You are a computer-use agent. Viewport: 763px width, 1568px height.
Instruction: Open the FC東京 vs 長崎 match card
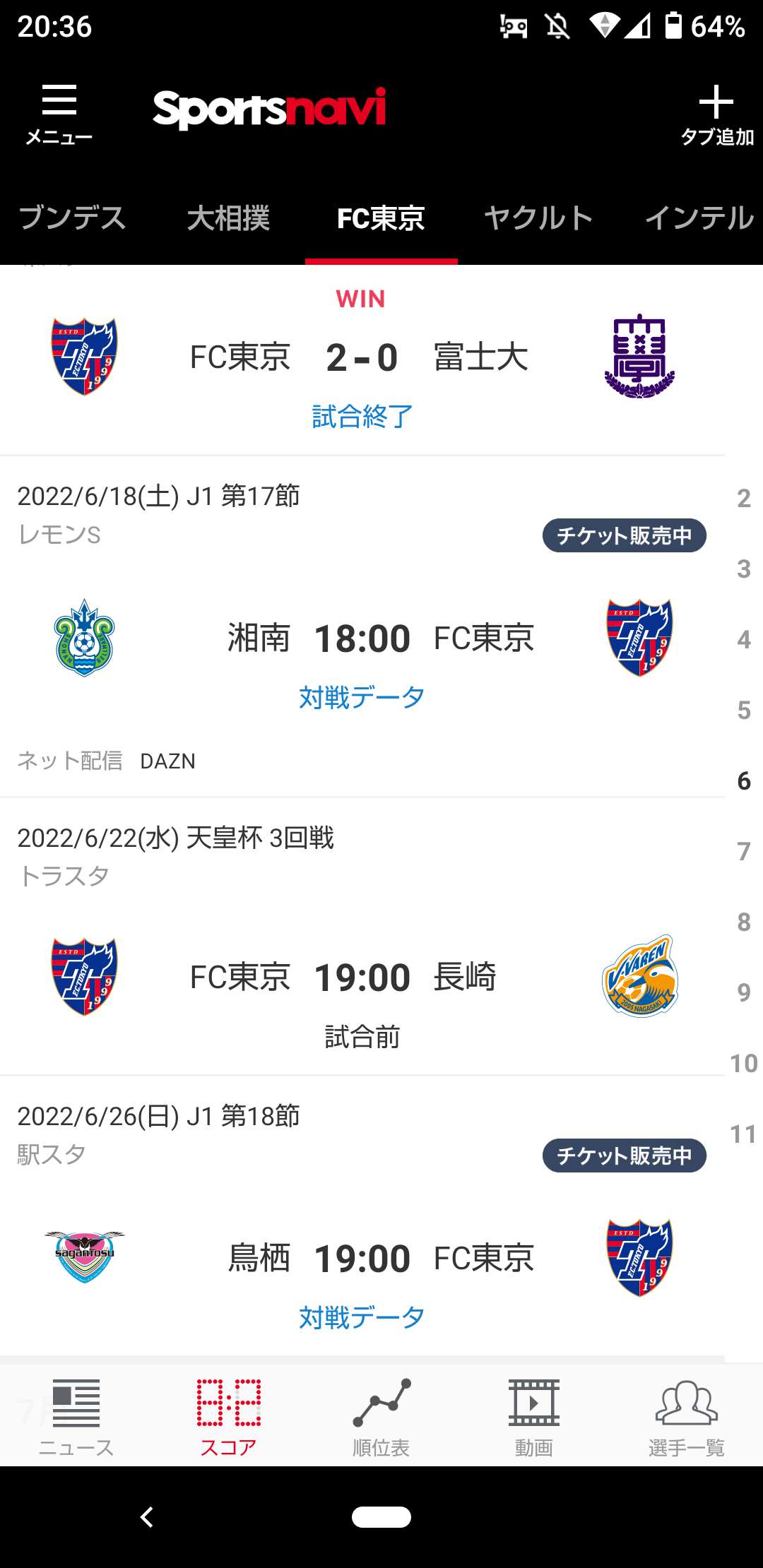click(362, 978)
